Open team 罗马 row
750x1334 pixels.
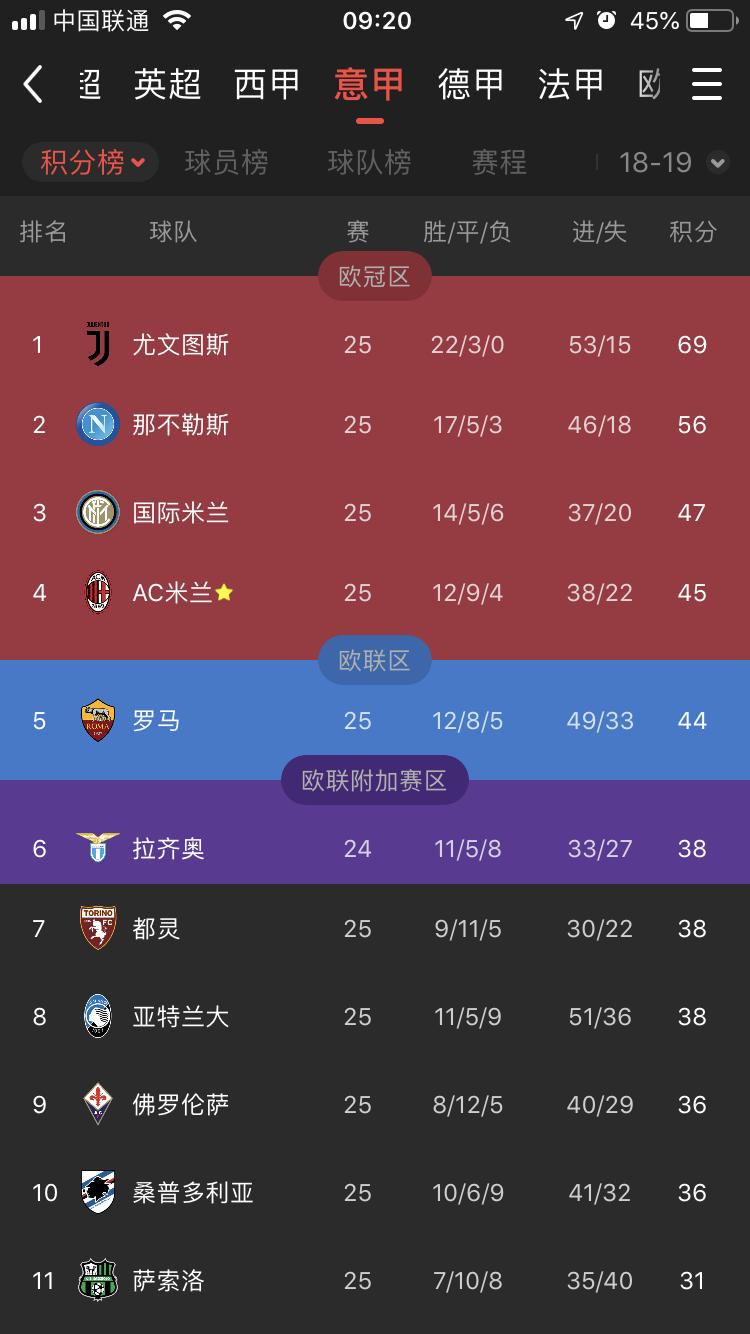[x=156, y=721]
